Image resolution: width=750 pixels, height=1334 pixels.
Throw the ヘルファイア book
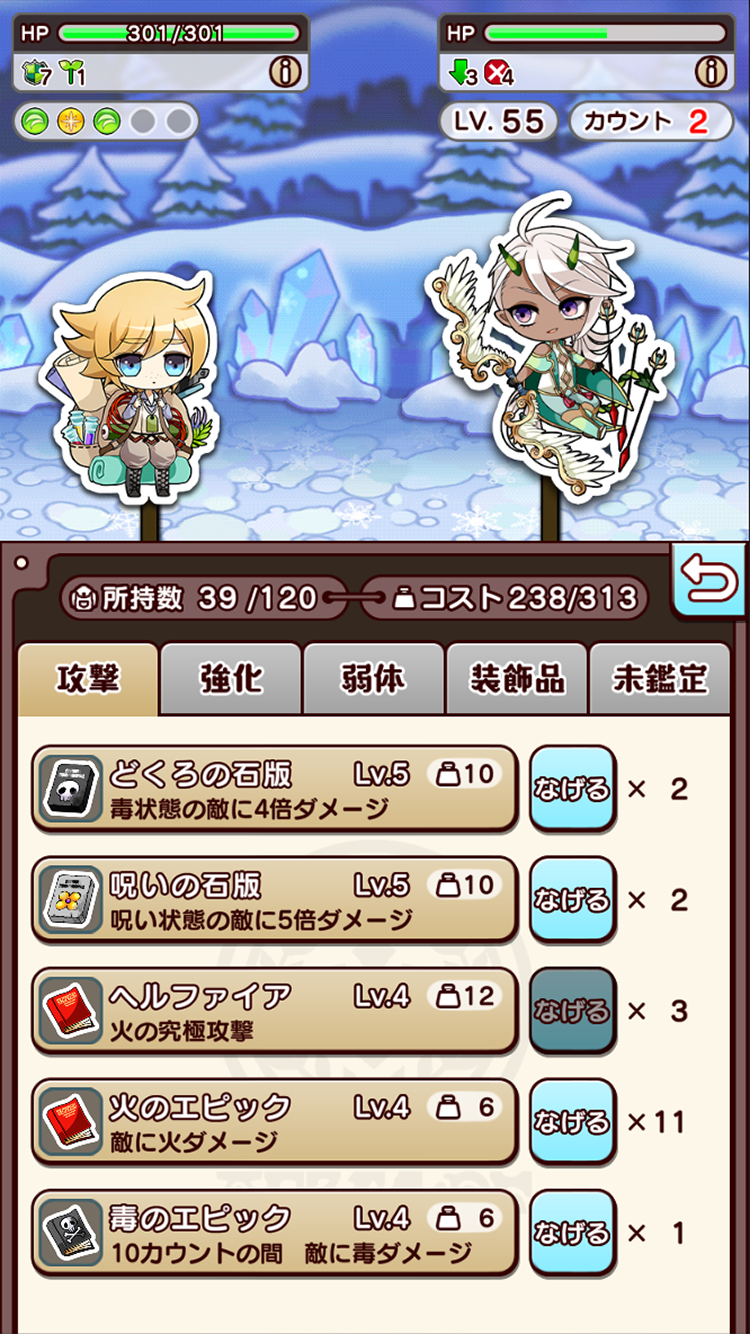(571, 1011)
